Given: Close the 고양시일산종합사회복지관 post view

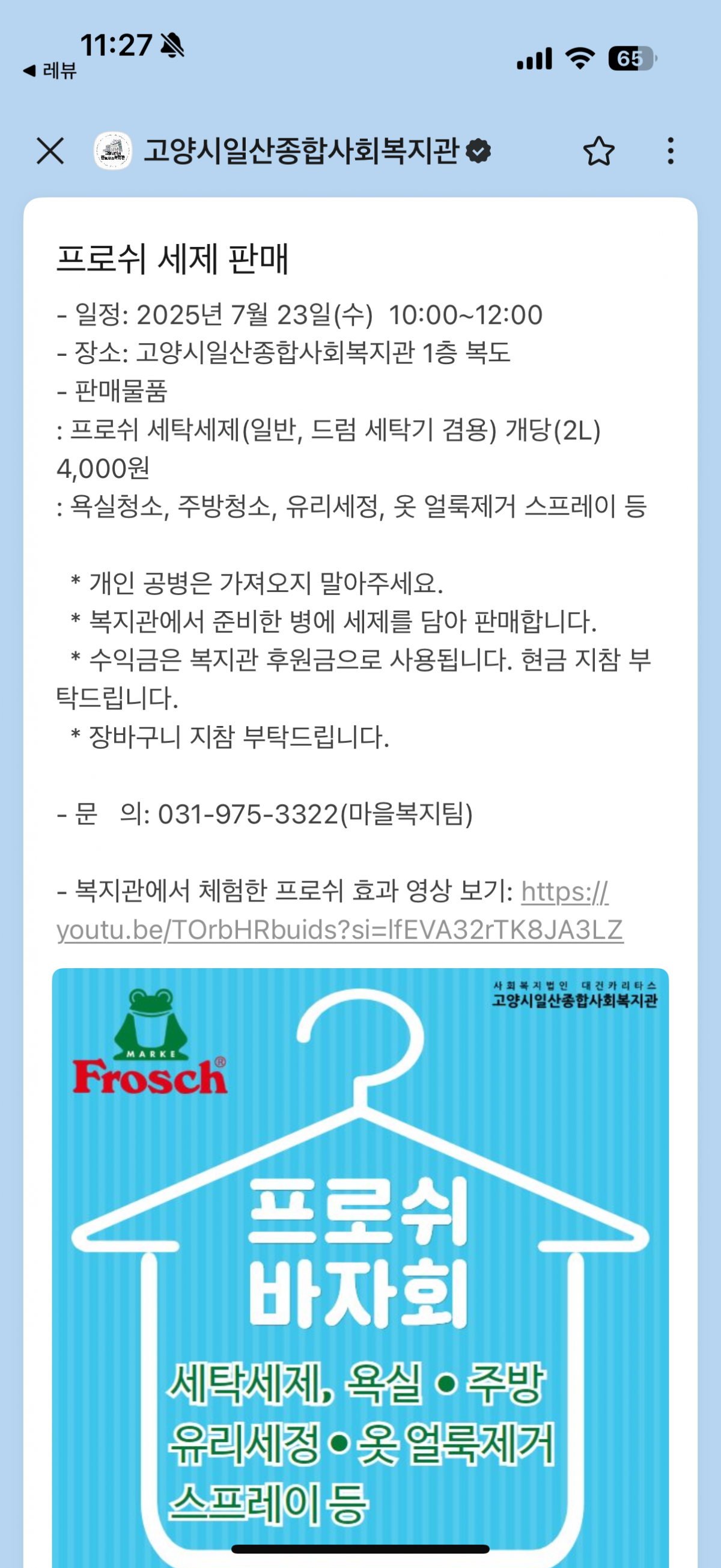Looking at the screenshot, I should pyautogui.click(x=50, y=150).
